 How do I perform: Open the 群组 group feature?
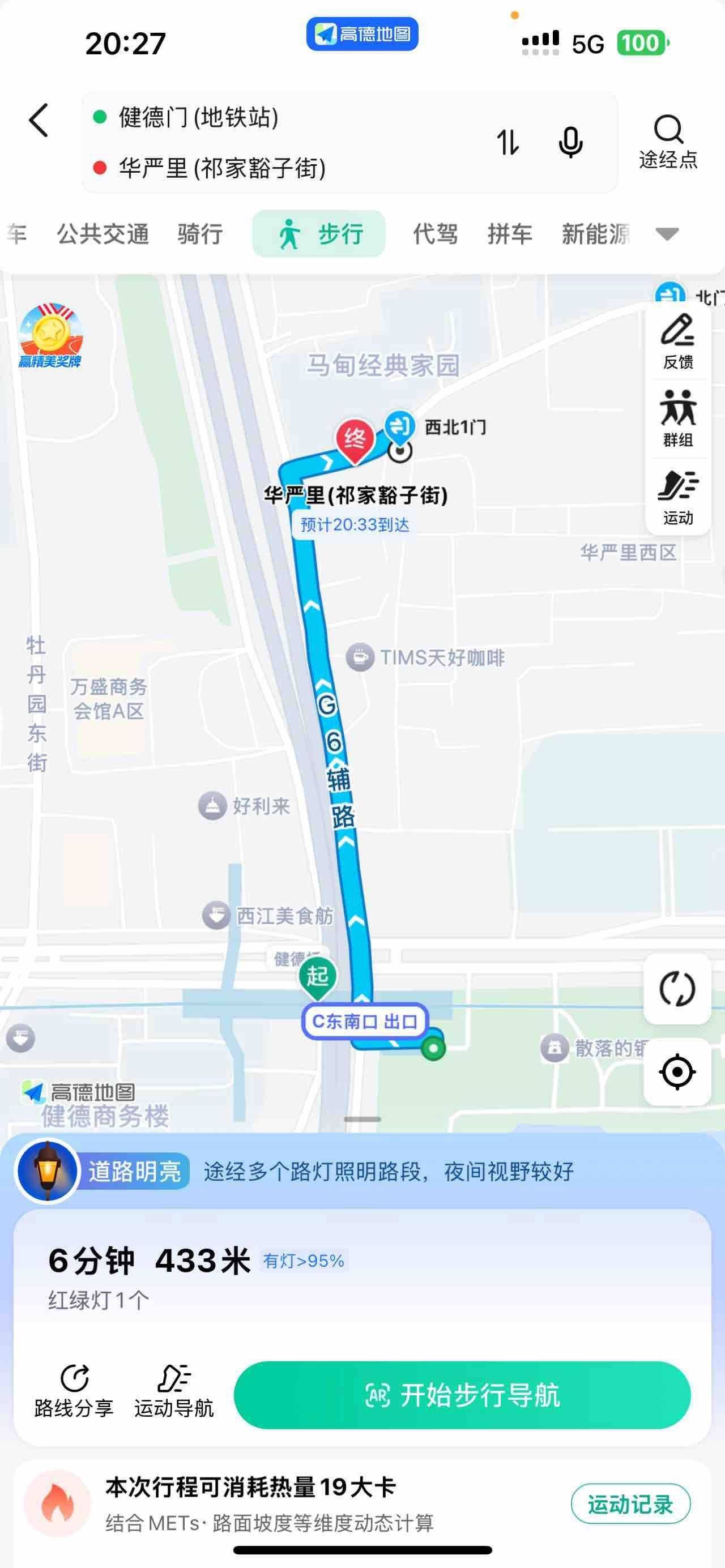click(677, 419)
